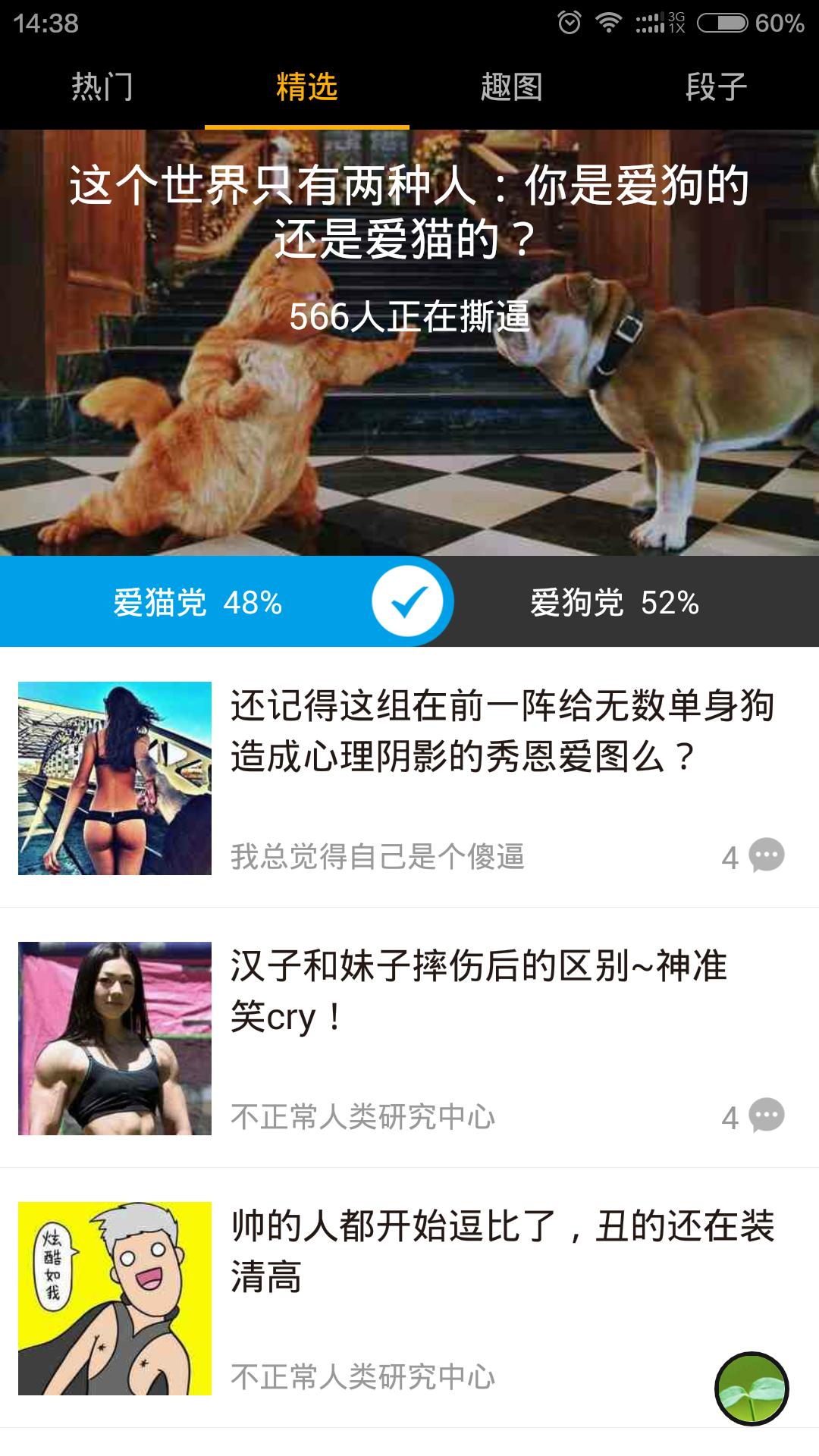Switch to the 热门 tab
Viewport: 819px width, 1456px height.
point(102,87)
